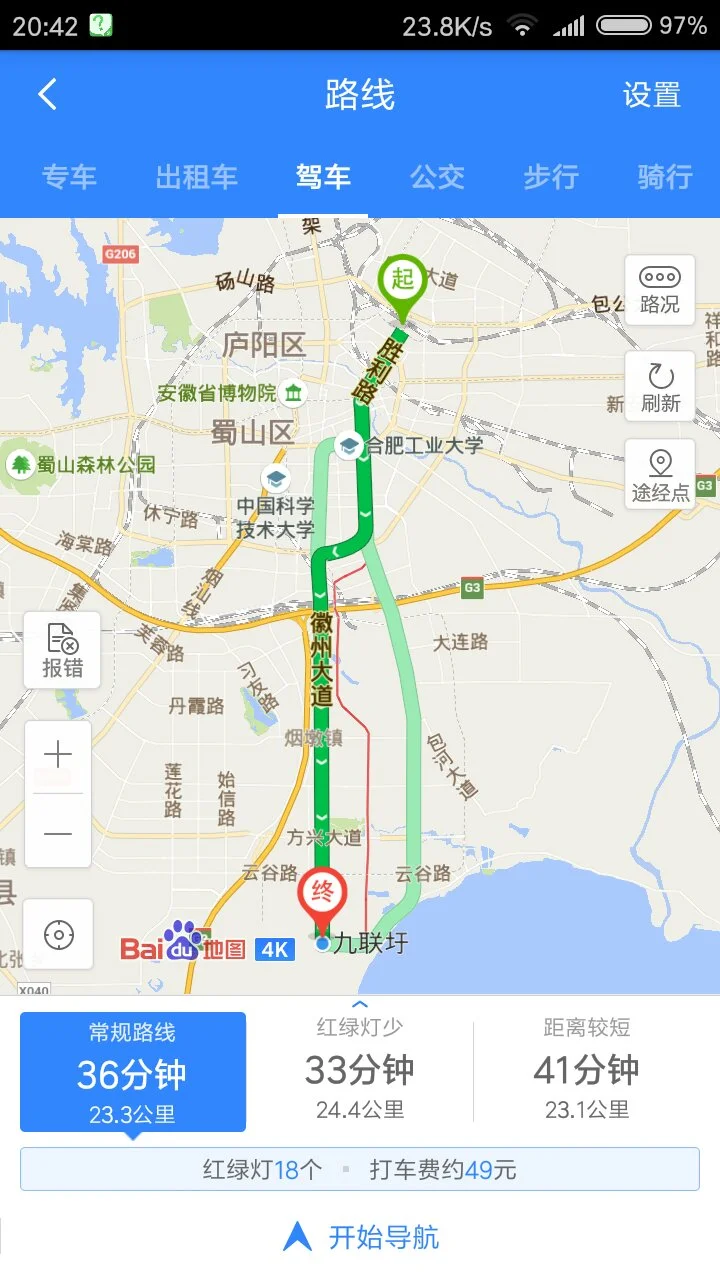Zoom out with the minus icon
720x1280 pixels.
click(57, 833)
